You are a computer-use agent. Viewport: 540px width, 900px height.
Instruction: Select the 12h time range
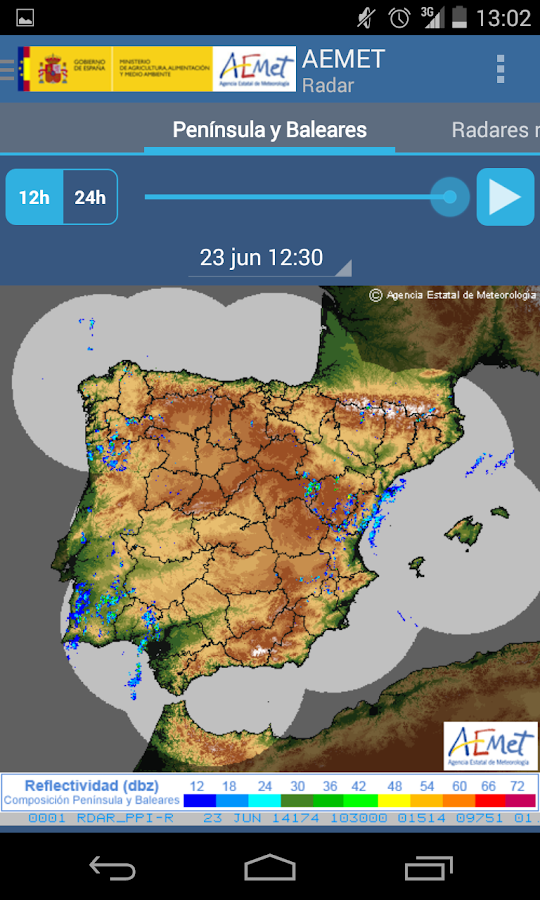34,197
